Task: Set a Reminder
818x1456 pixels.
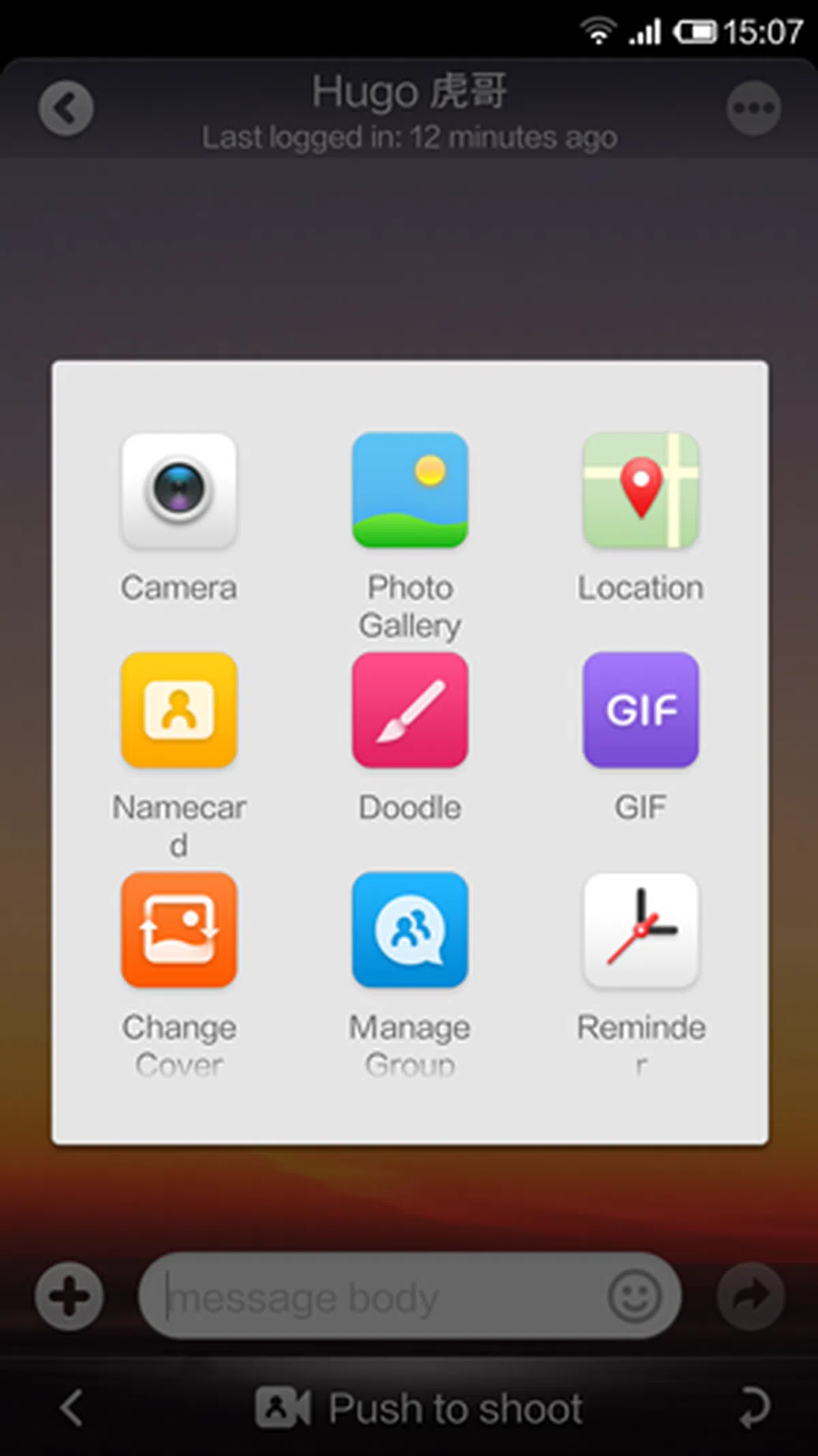Action: [641, 930]
